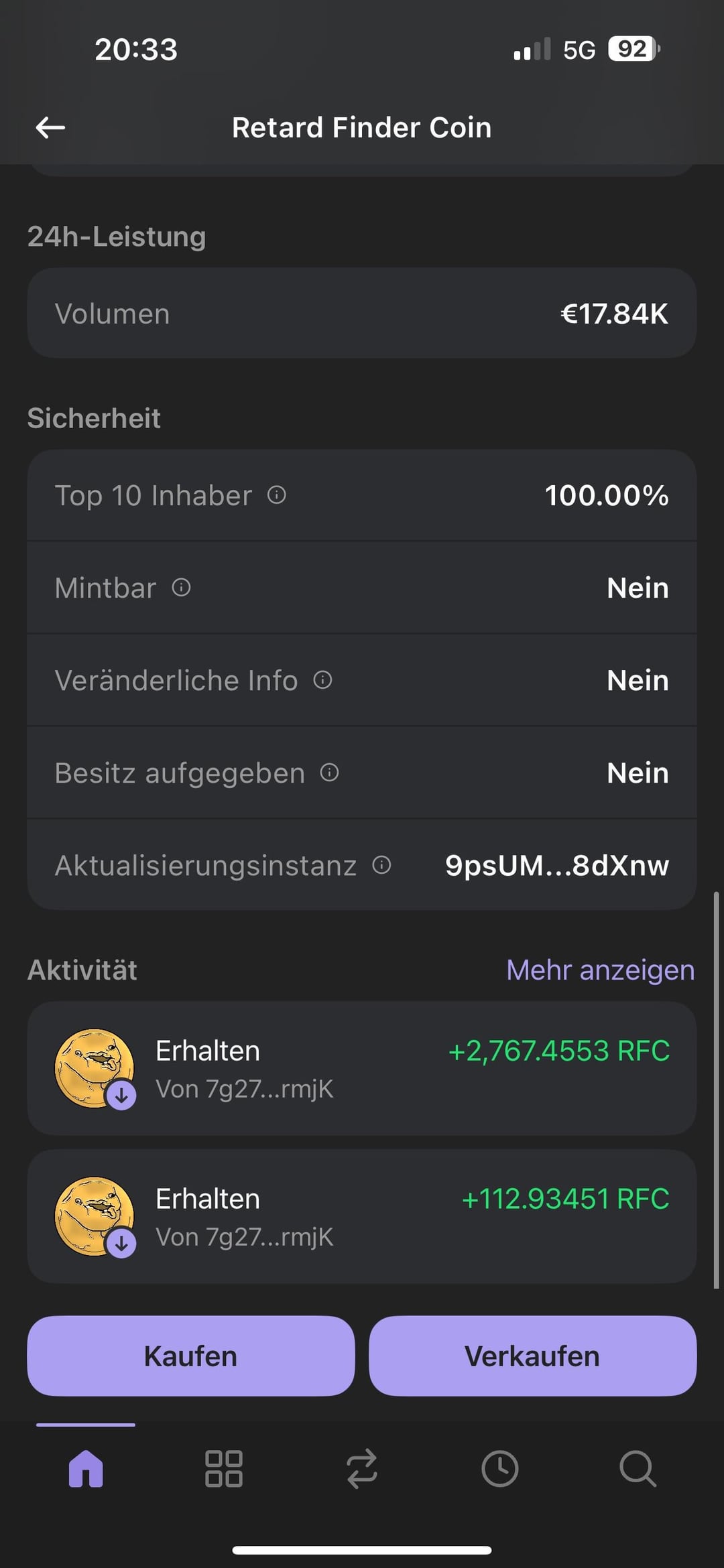The image size is (724, 1568).
Task: Open info icon next to Top 10 Inhaber
Action: [277, 495]
